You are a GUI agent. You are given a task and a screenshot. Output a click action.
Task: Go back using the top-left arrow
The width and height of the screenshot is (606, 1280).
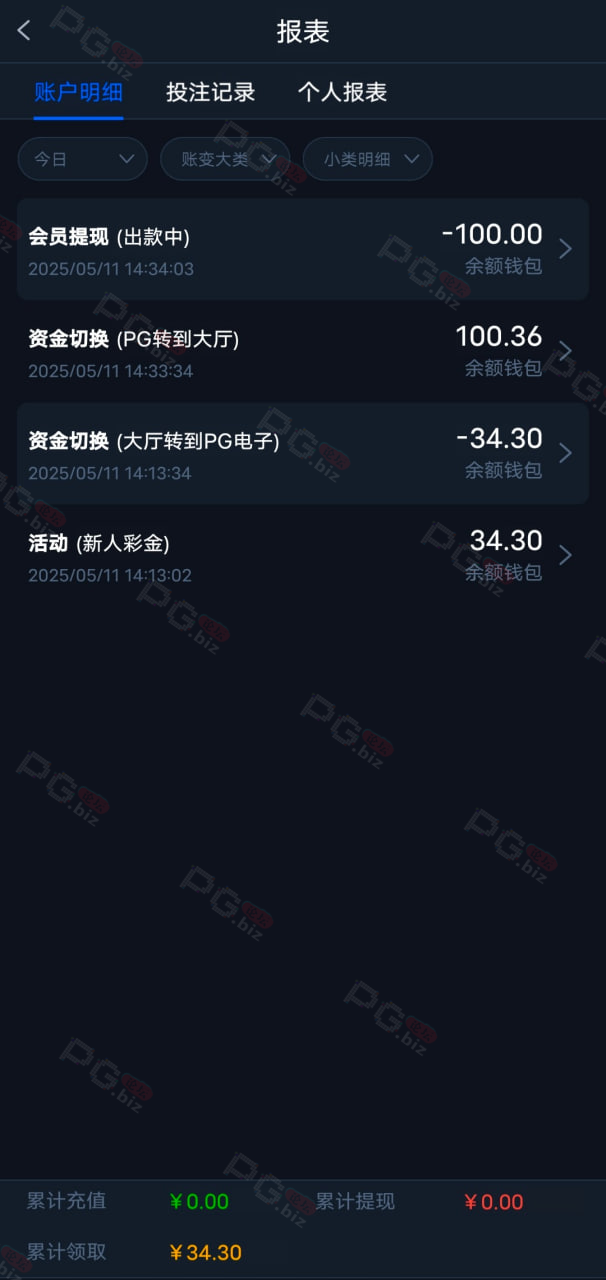tap(24, 31)
